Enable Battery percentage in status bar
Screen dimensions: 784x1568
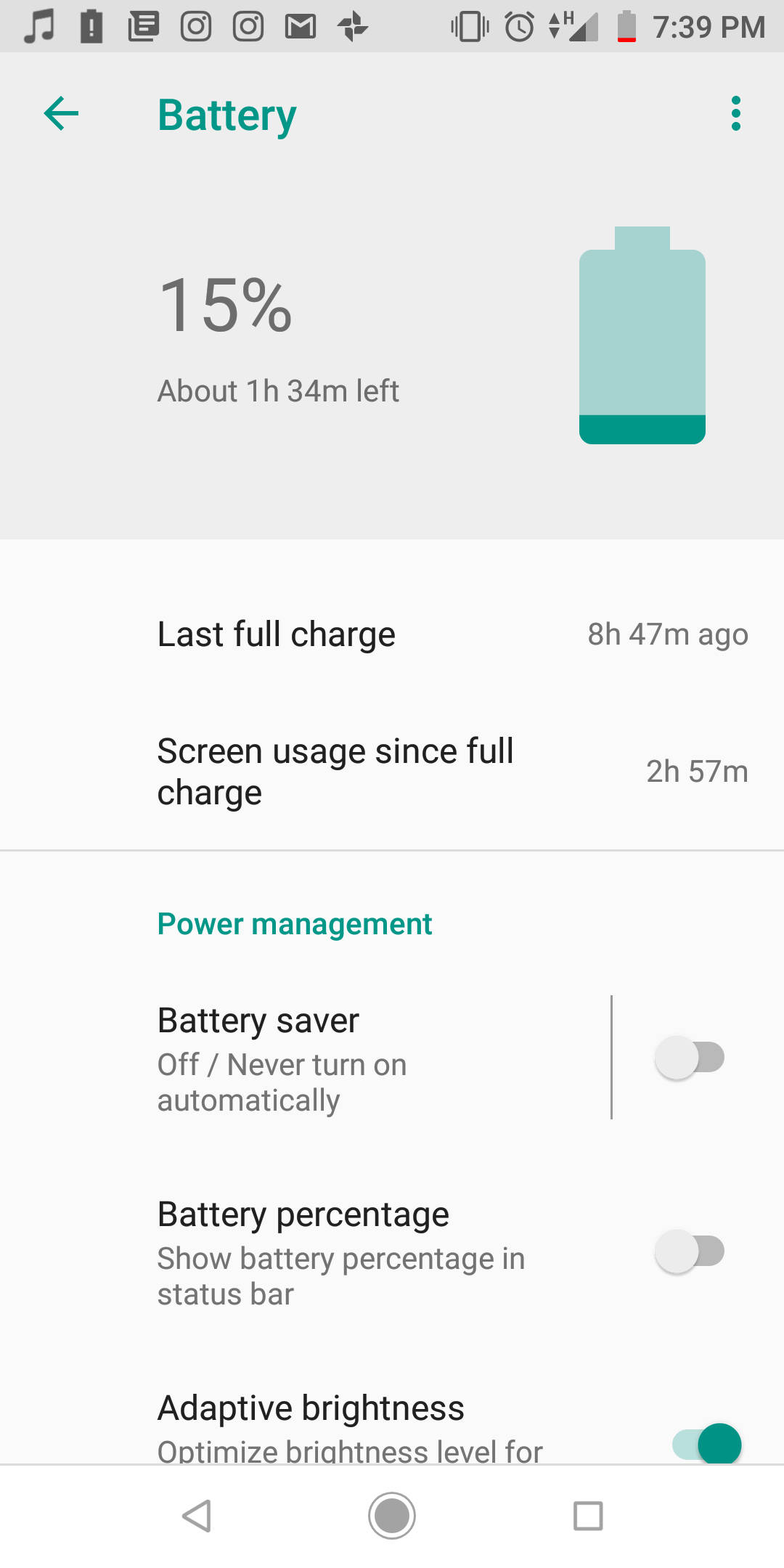pos(690,1251)
